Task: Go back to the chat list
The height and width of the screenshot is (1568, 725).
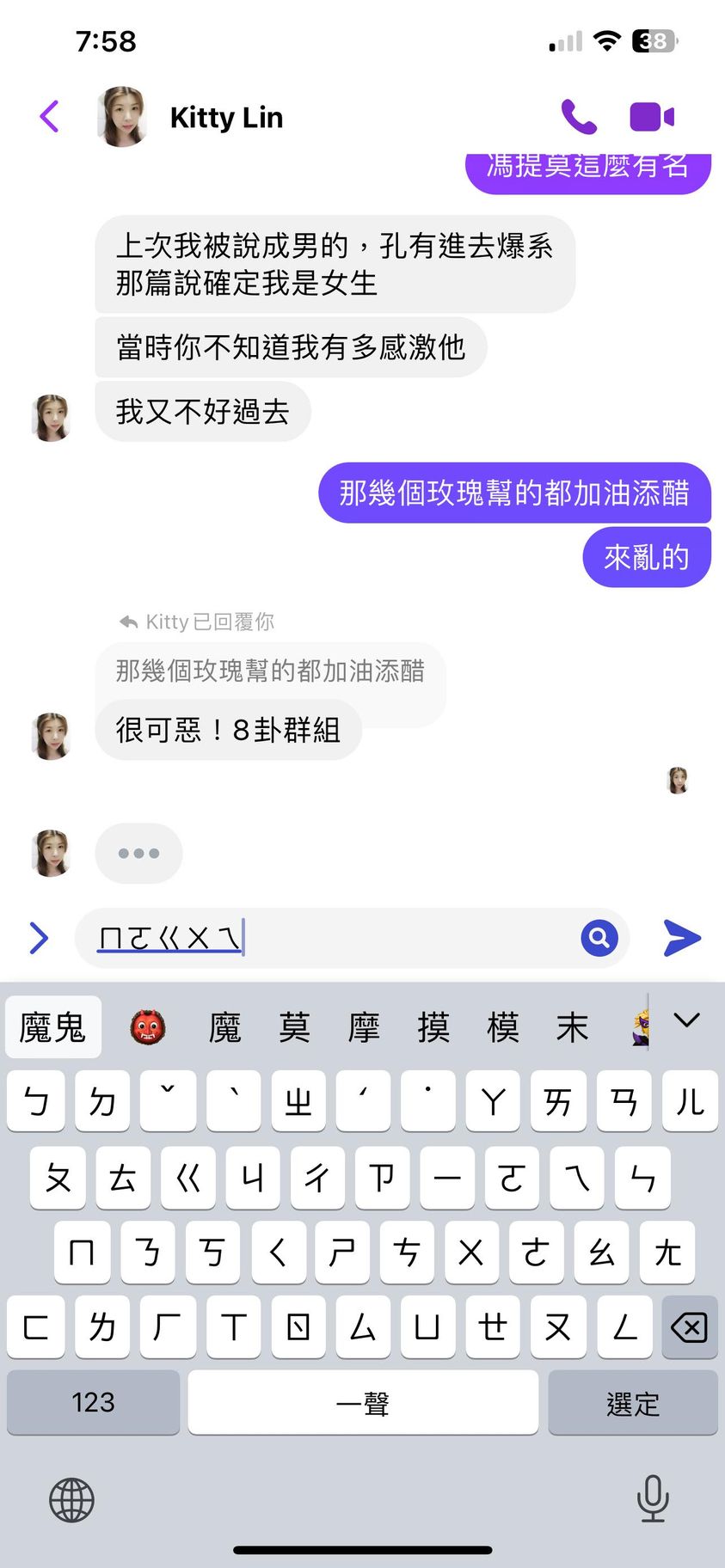Action: tap(50, 116)
